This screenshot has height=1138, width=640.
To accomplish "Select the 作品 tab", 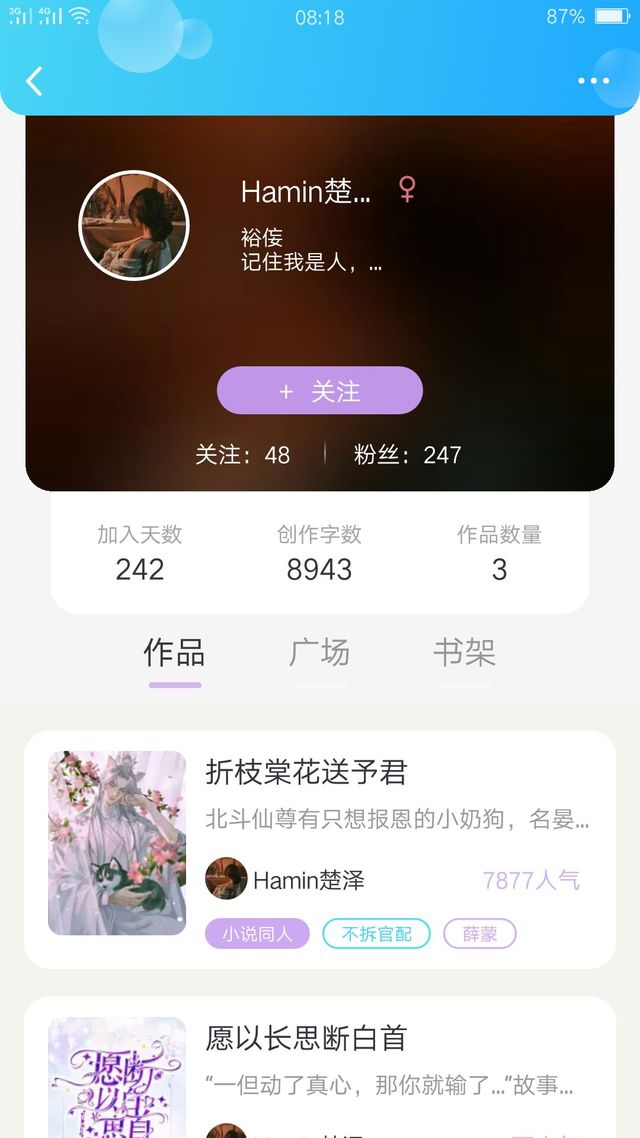I will [174, 652].
